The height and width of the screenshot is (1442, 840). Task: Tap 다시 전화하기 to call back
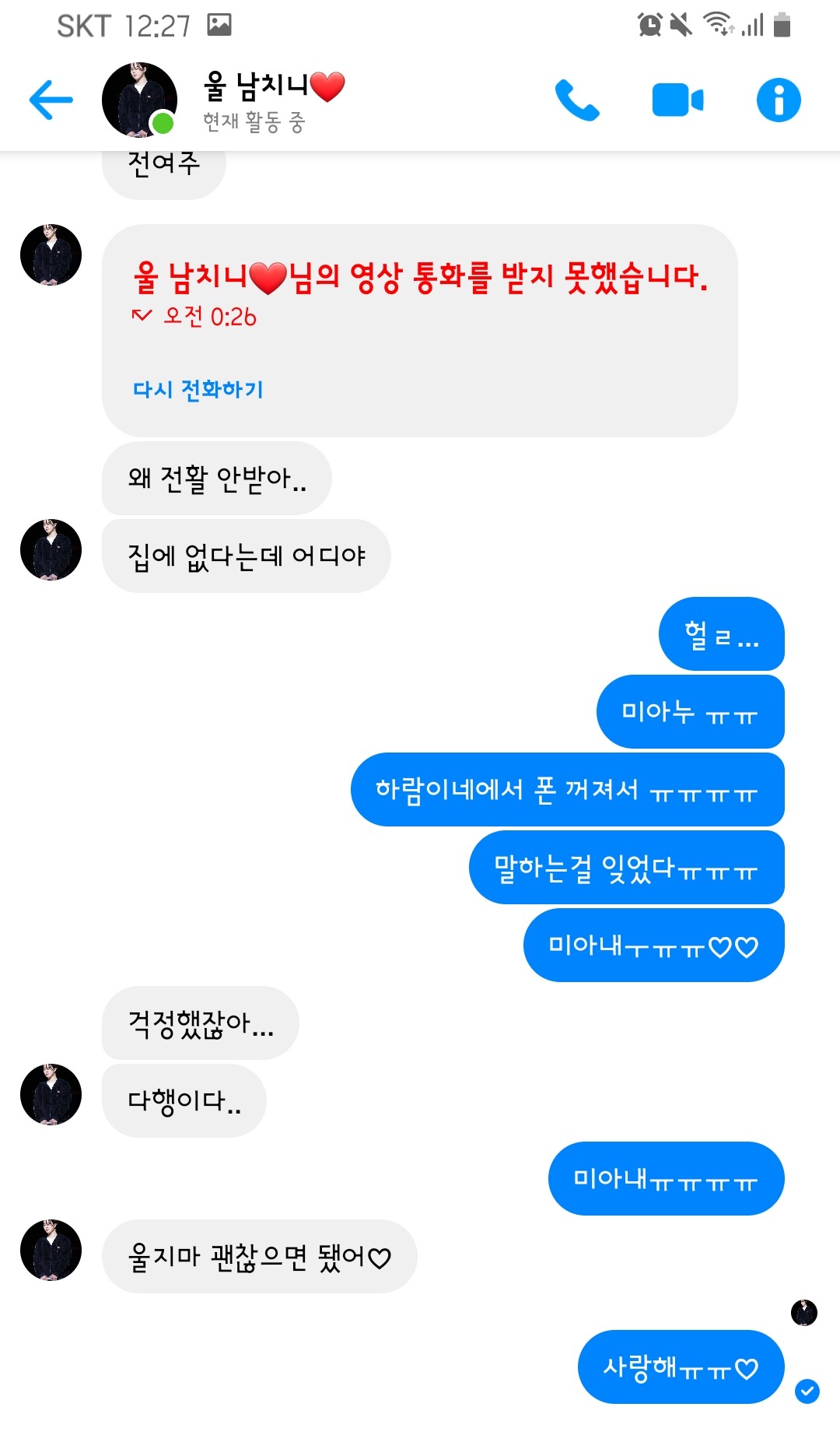tap(198, 389)
